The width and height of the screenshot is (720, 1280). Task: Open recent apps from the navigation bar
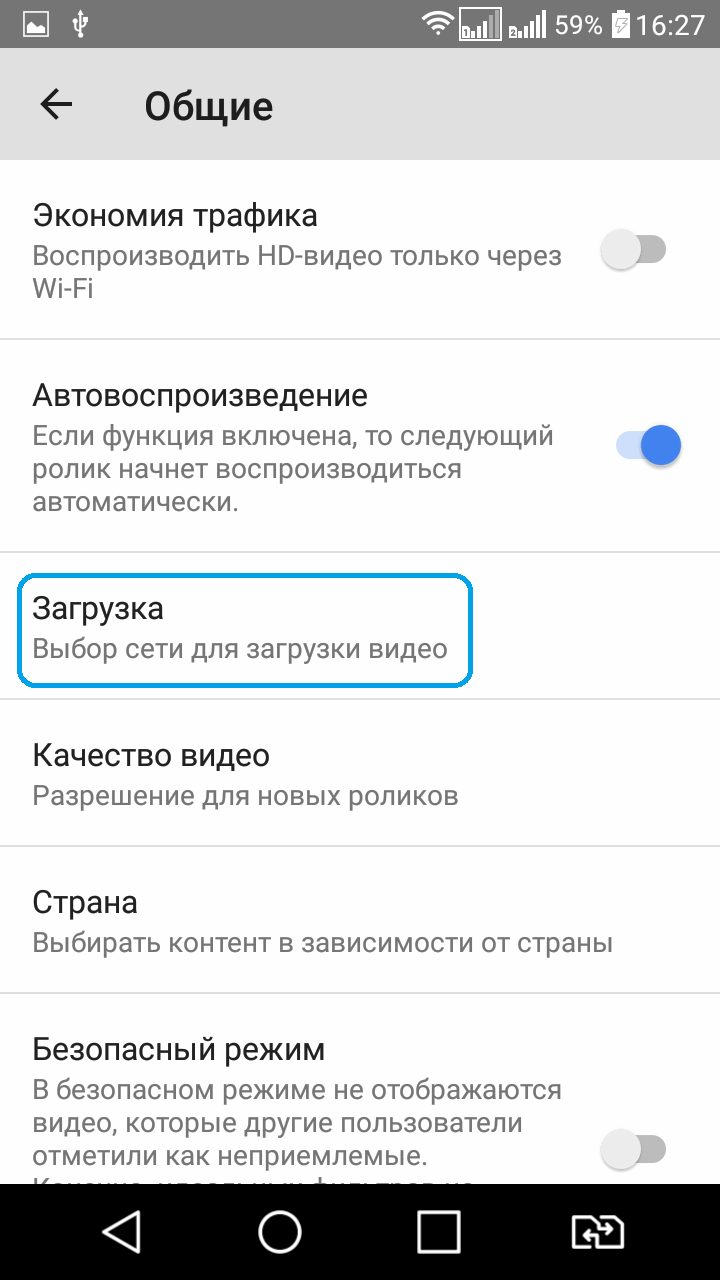[438, 1231]
